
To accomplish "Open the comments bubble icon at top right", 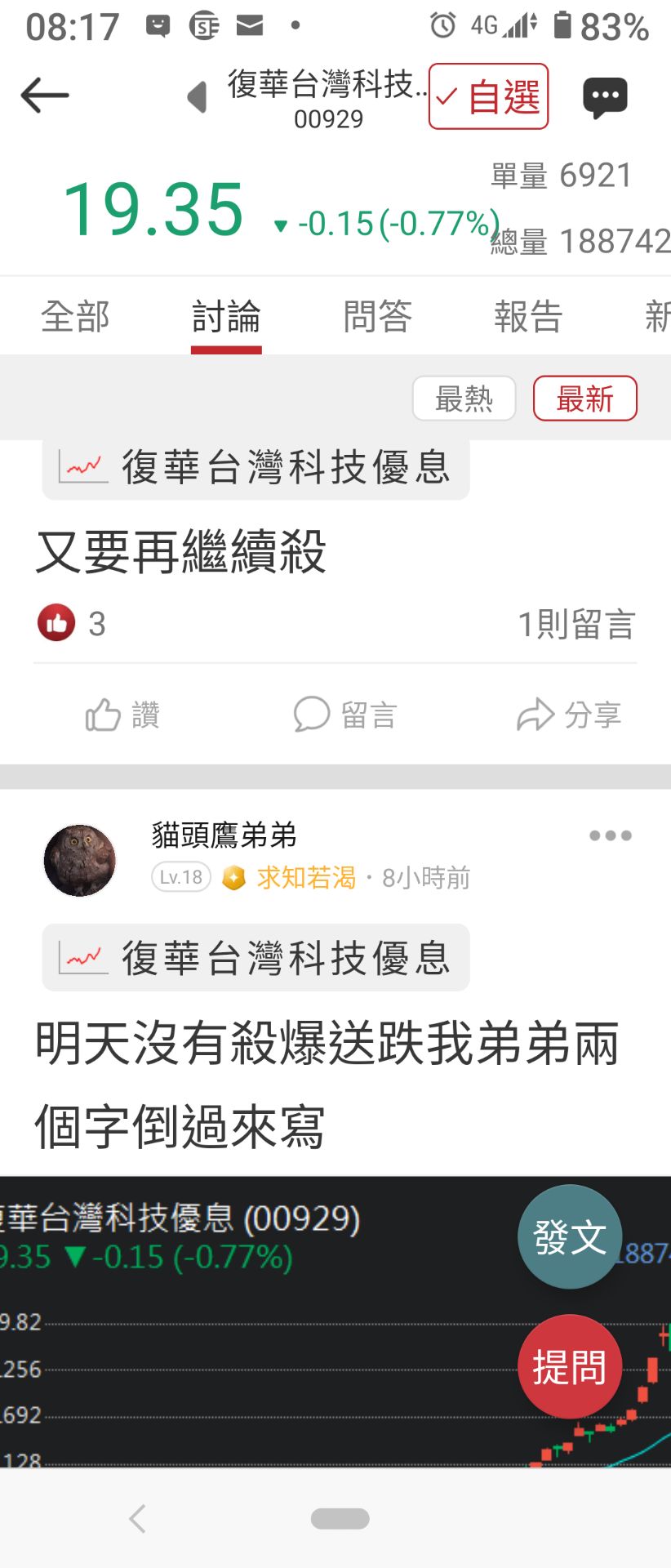I will (x=606, y=96).
